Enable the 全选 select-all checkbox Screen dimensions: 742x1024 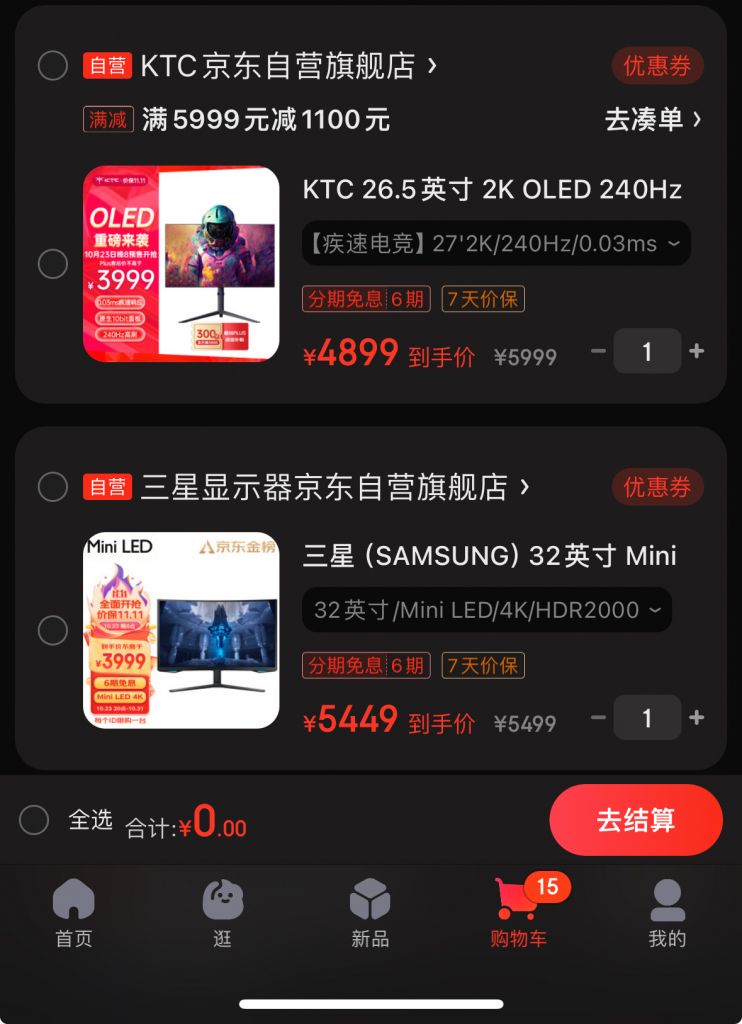pyautogui.click(x=34, y=820)
